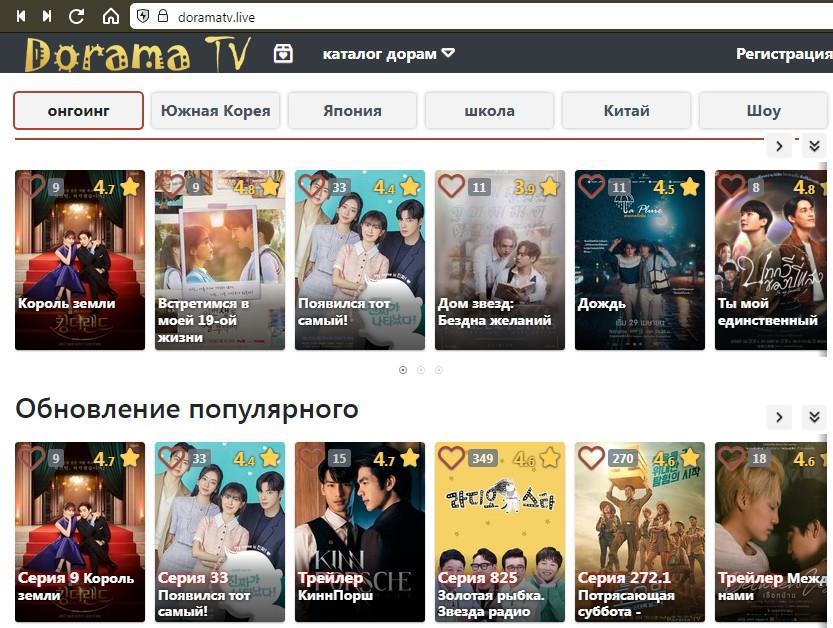Open the Регистрация link
Screen dimensions: 833x628
pyautogui.click(x=784, y=54)
